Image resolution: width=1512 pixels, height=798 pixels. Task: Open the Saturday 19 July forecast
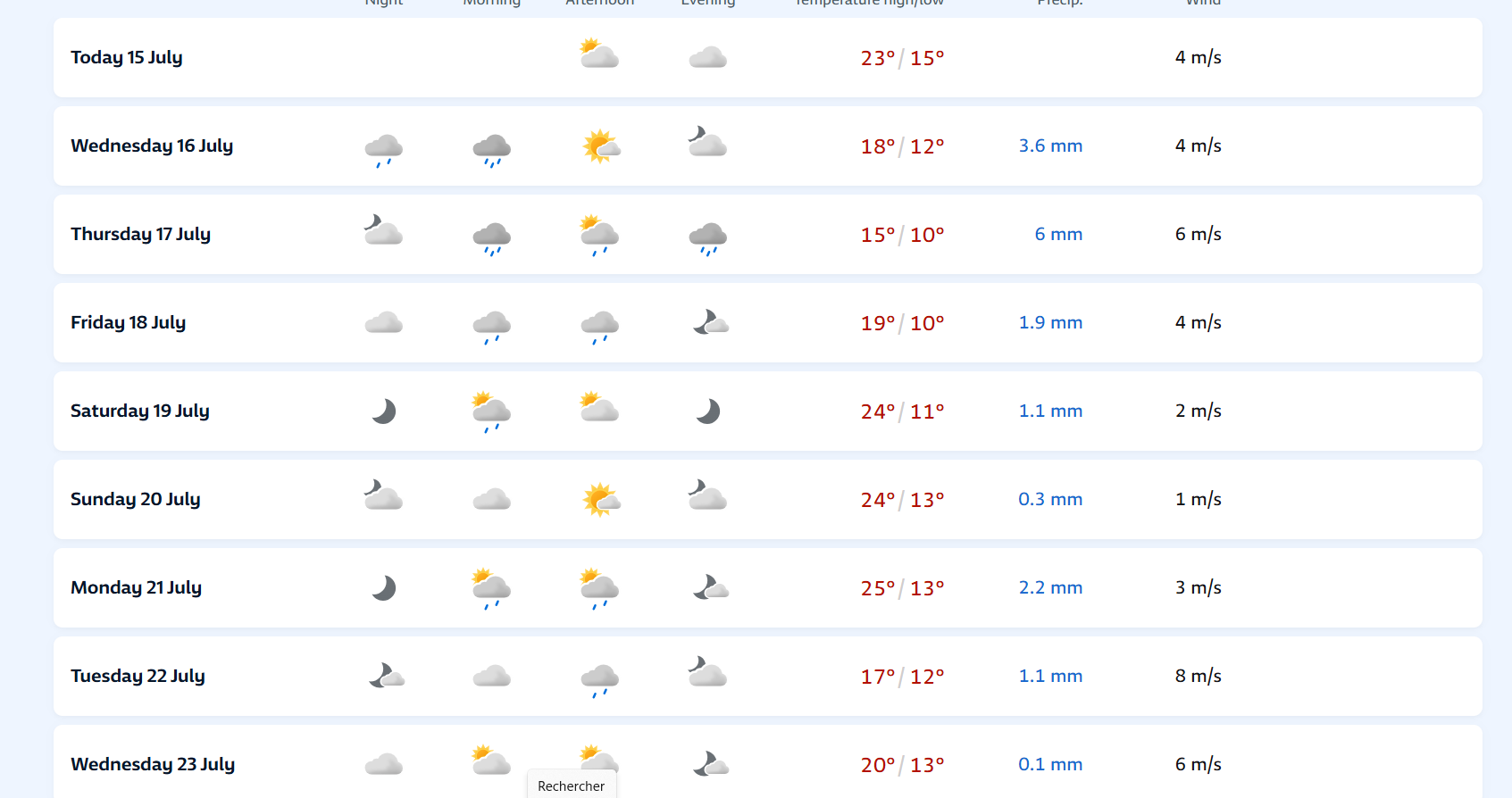point(139,411)
